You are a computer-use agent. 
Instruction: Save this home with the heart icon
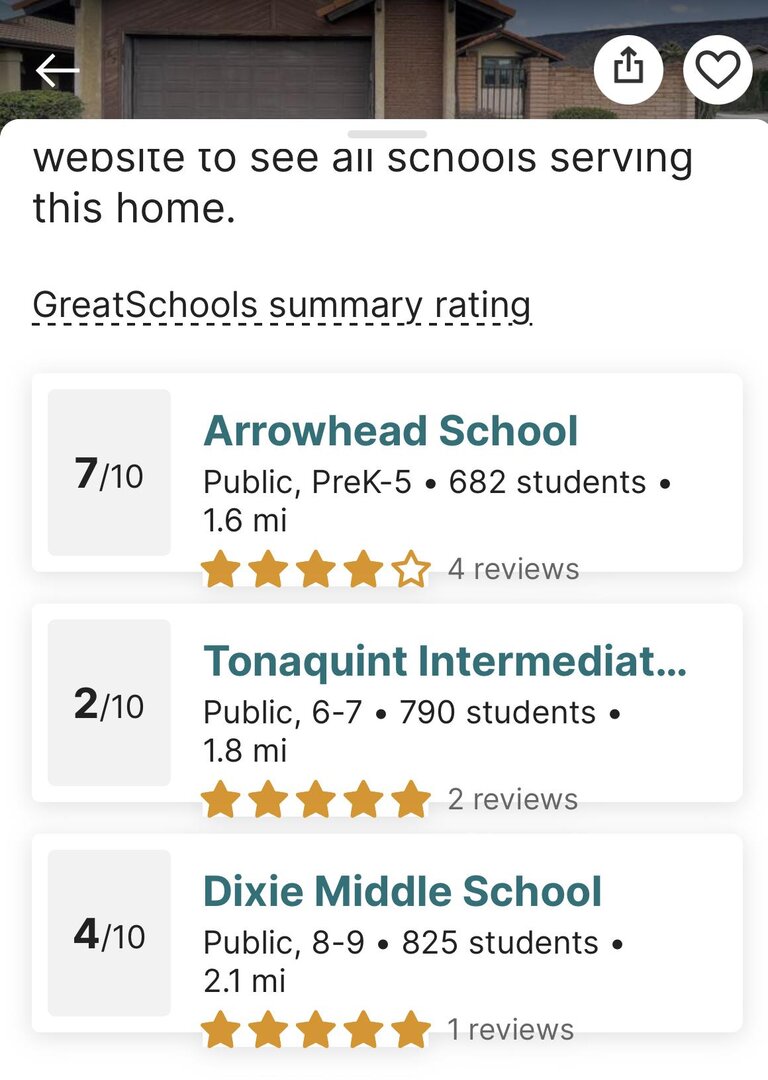click(718, 70)
